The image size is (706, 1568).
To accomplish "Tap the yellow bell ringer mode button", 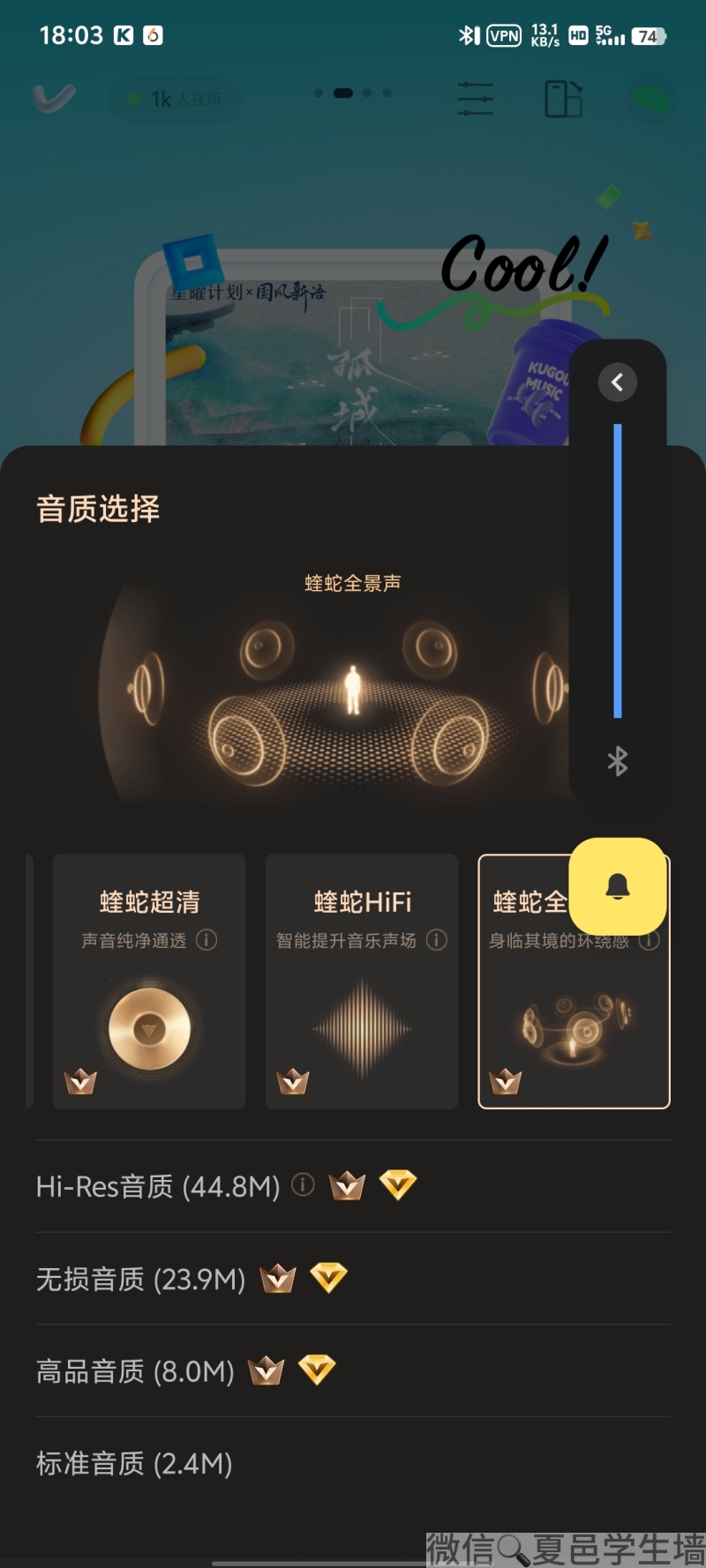I will (618, 886).
